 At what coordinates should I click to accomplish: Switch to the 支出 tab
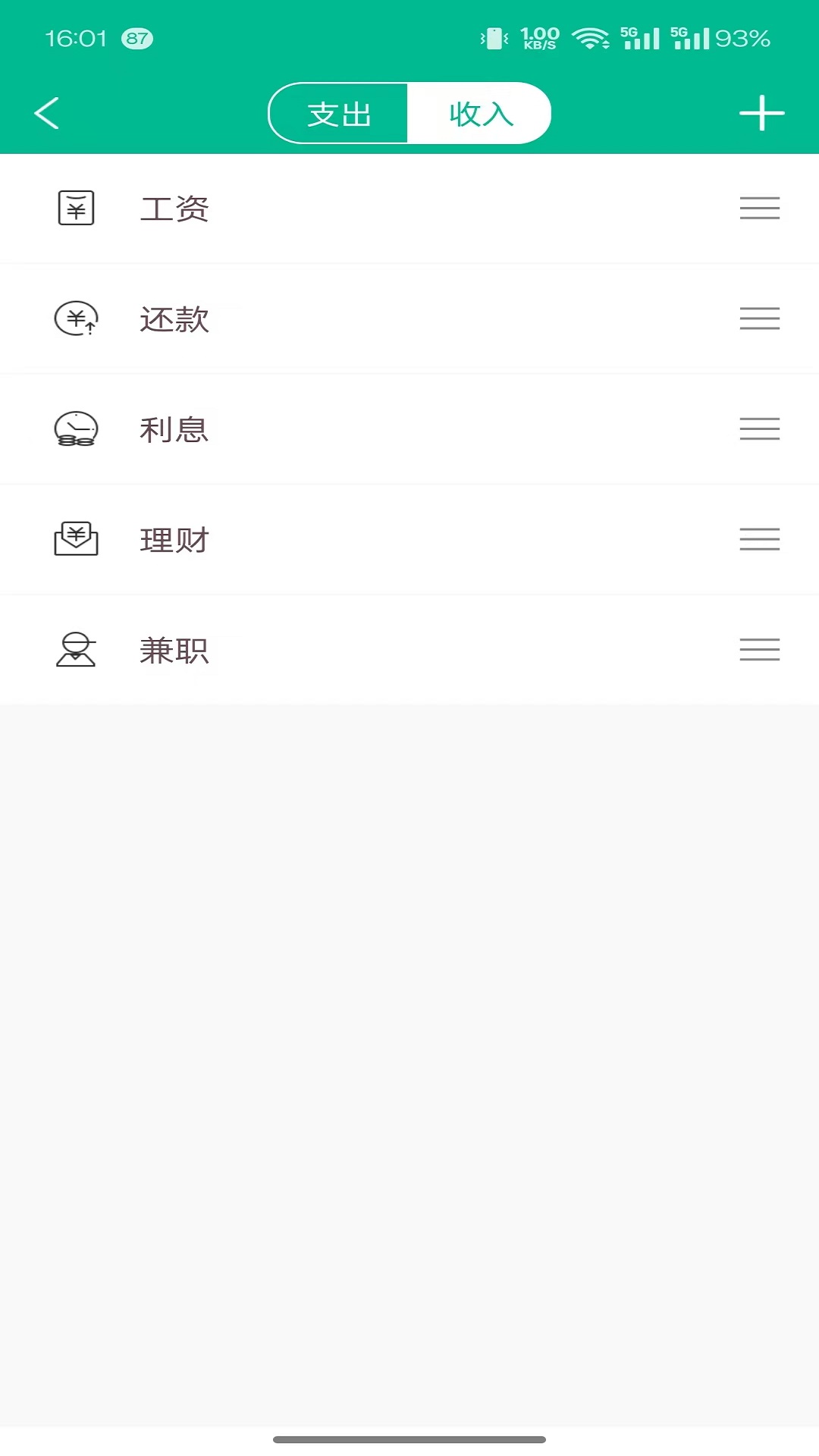click(x=338, y=112)
